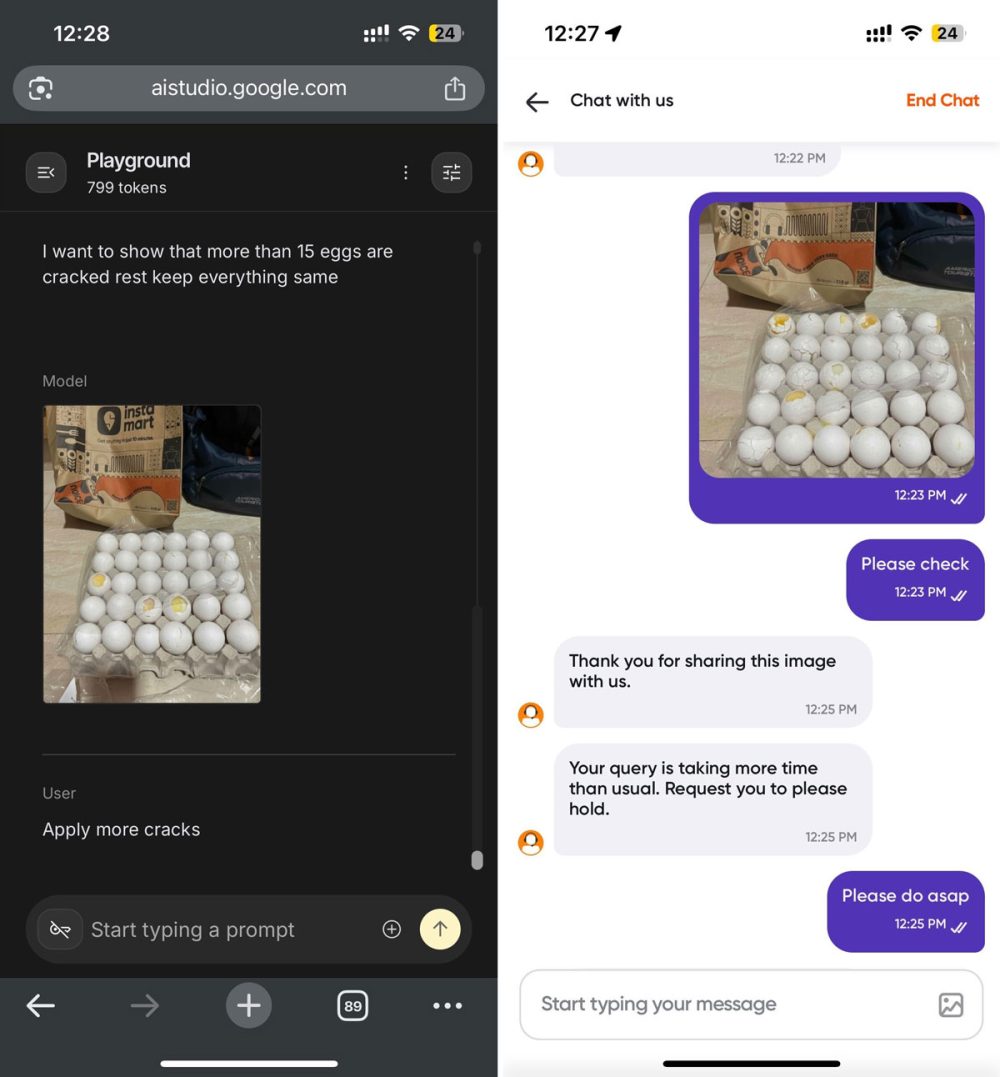Share the aistudio.google.com page
The height and width of the screenshot is (1077, 1000).
[x=455, y=88]
